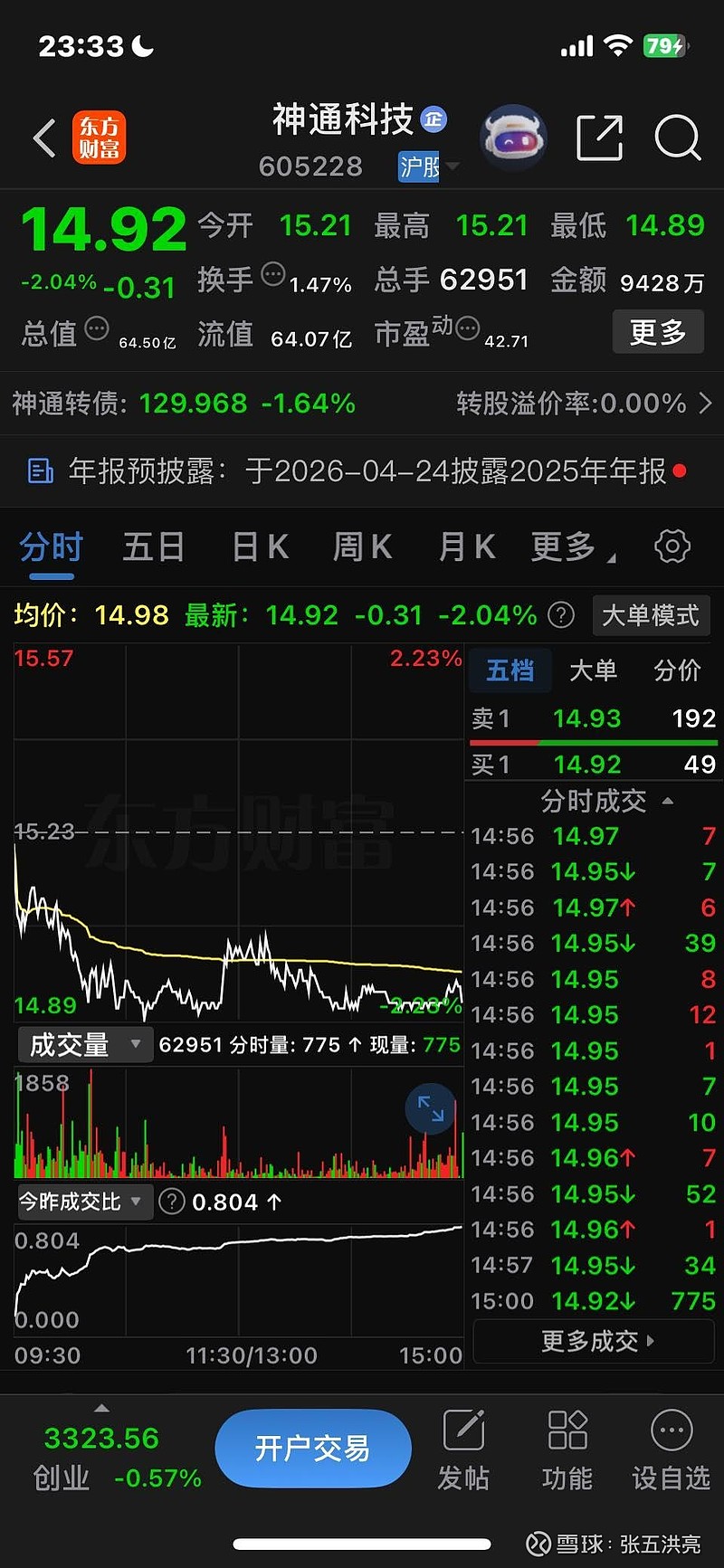Tap the annual report document icon
This screenshot has height=1568, width=724.
pyautogui.click(x=39, y=470)
